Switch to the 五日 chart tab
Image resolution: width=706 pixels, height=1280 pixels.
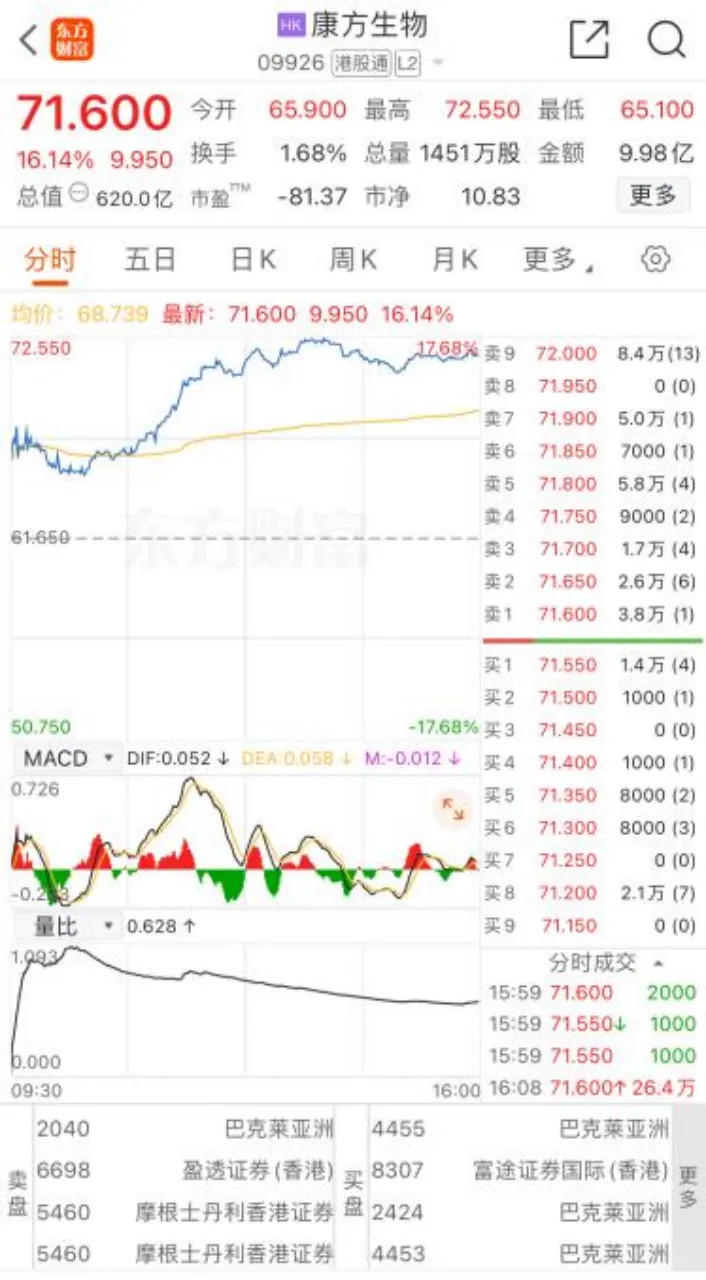pos(150,260)
